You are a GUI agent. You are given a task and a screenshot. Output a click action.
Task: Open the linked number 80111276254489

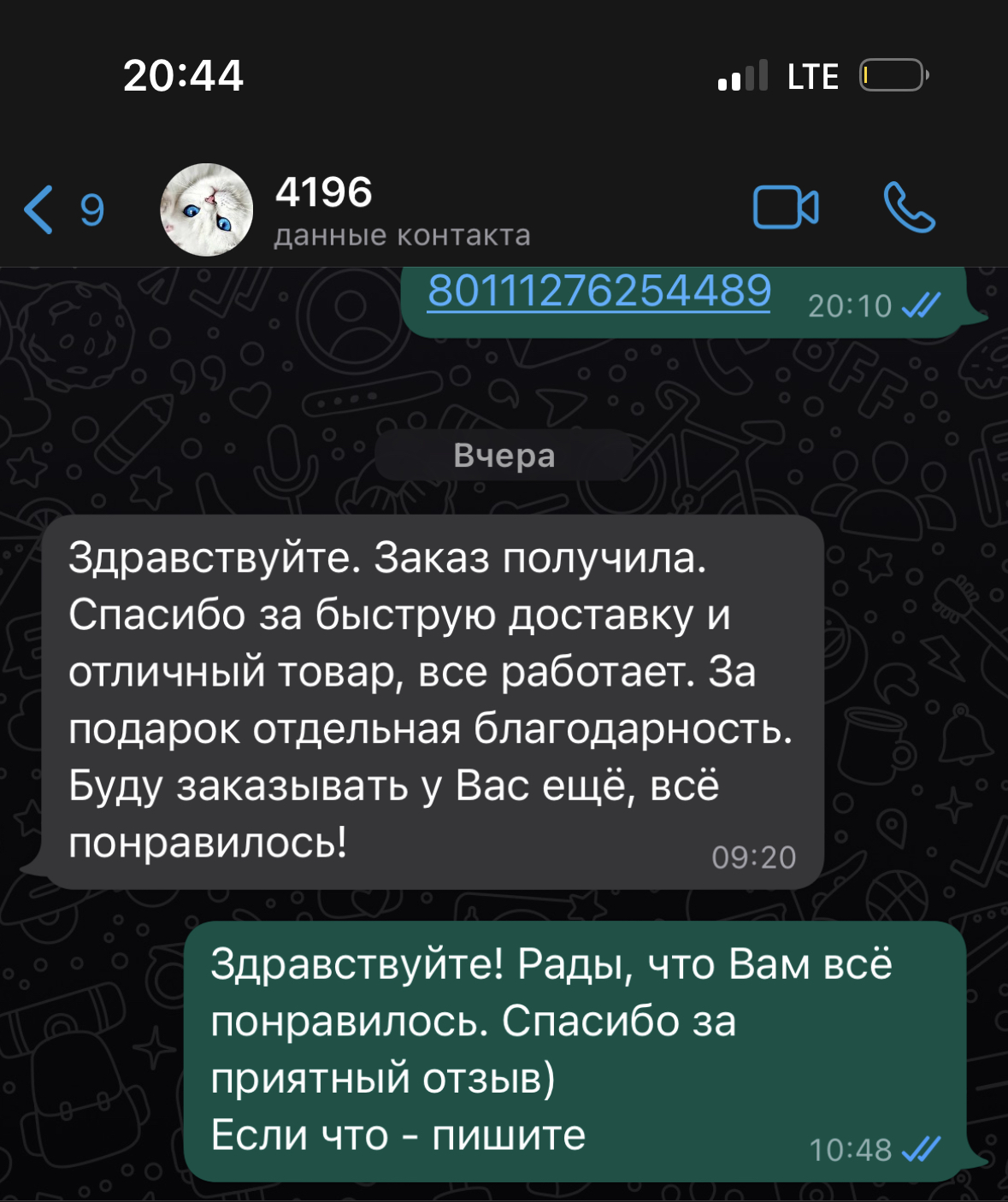(x=598, y=291)
